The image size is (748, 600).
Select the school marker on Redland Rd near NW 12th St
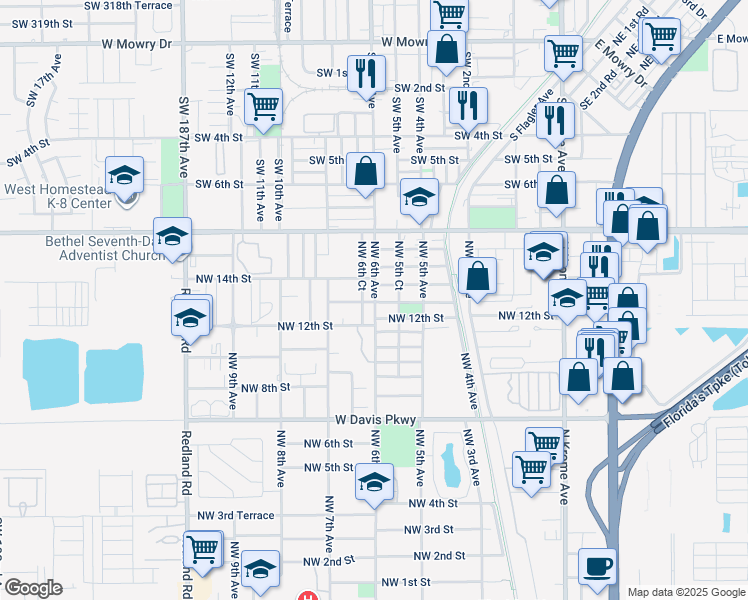190,317
